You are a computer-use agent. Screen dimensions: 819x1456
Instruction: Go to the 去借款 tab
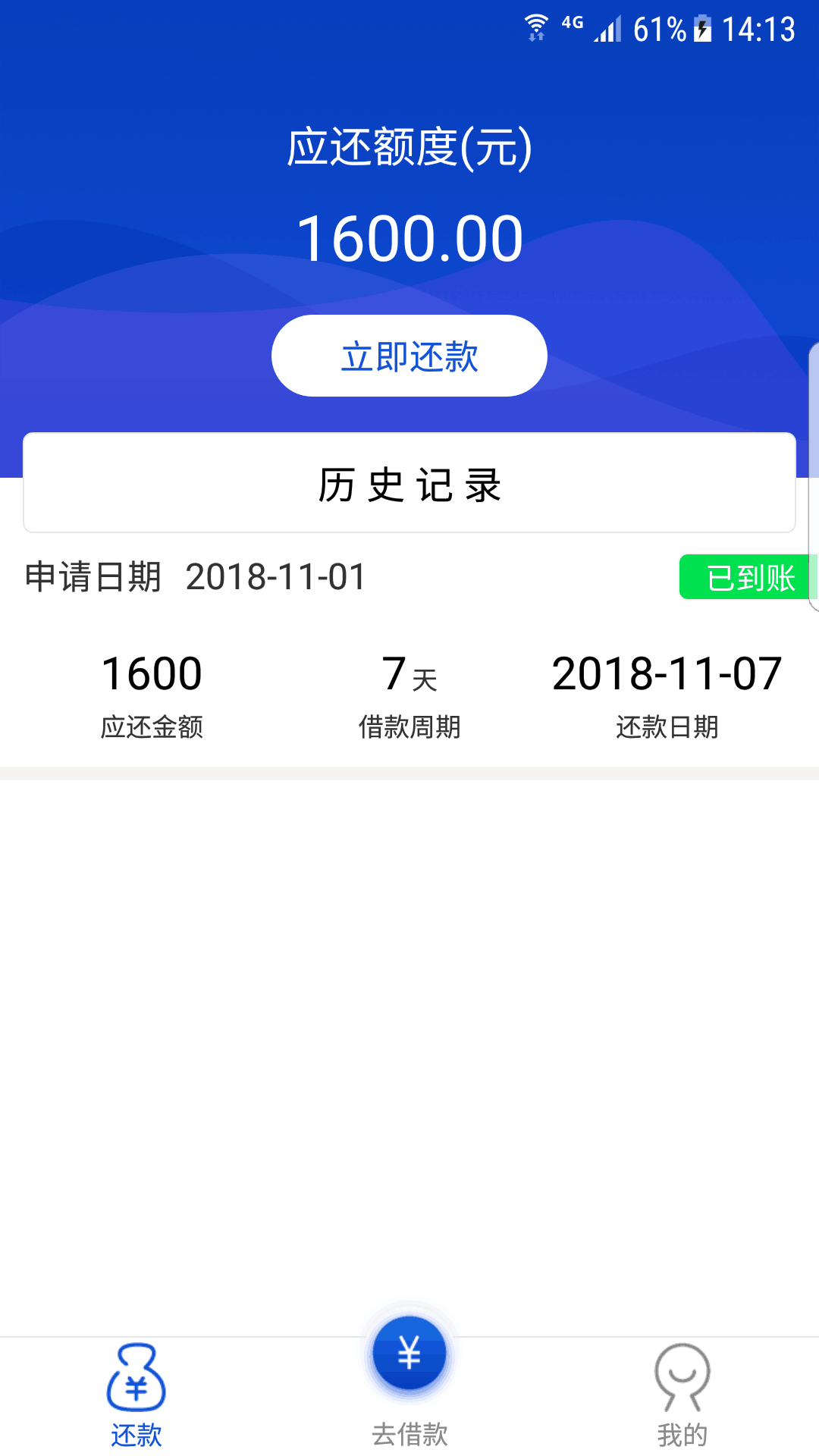coord(409,1382)
